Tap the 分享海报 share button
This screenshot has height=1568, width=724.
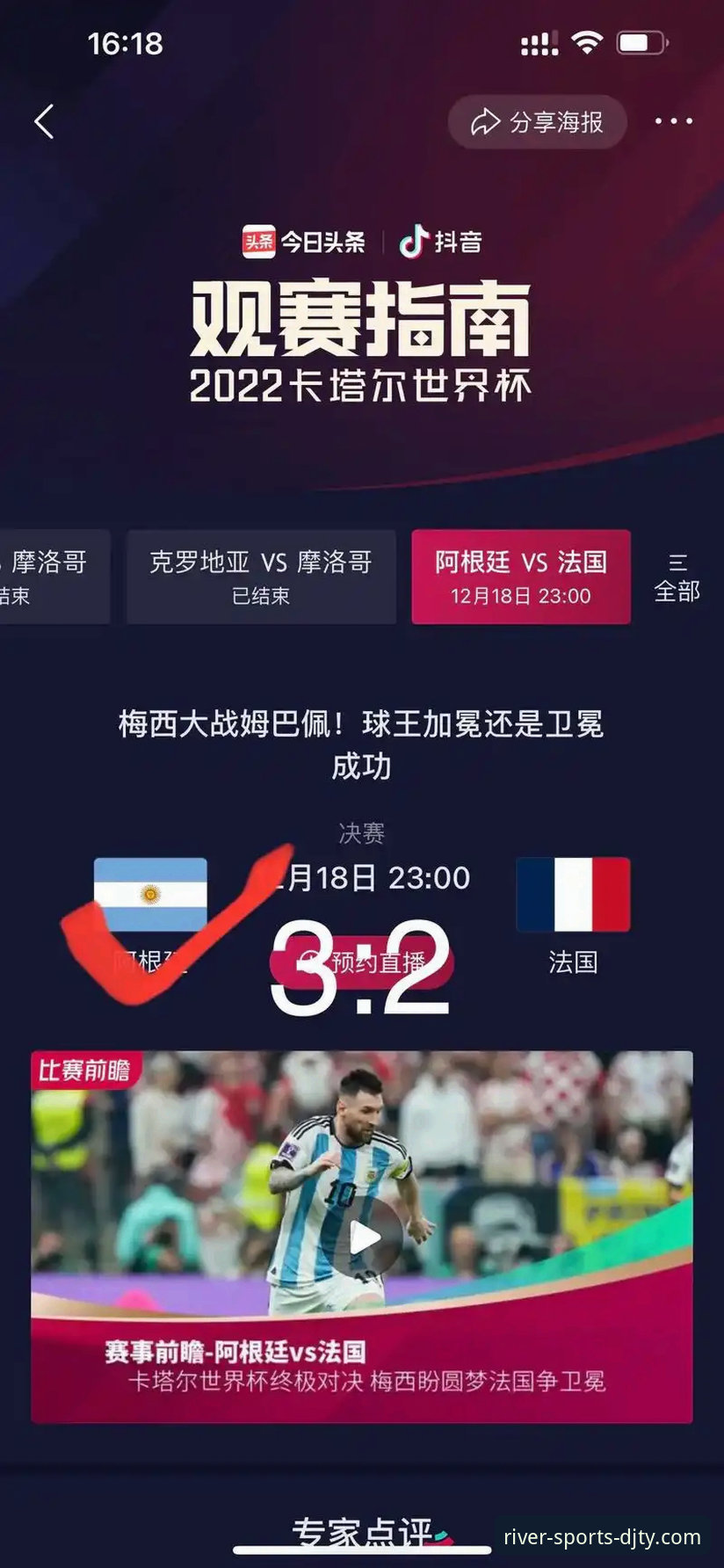click(538, 122)
